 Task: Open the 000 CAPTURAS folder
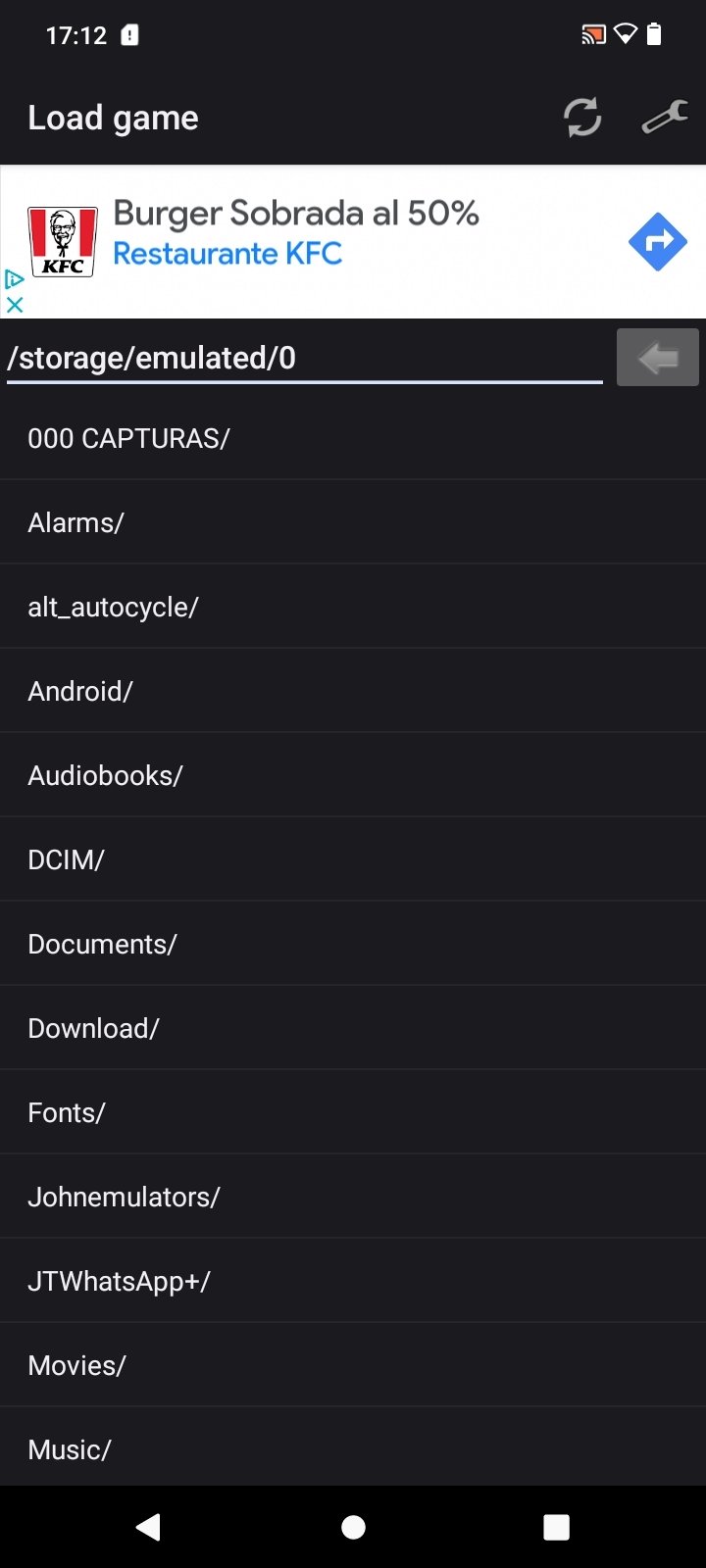(x=353, y=438)
